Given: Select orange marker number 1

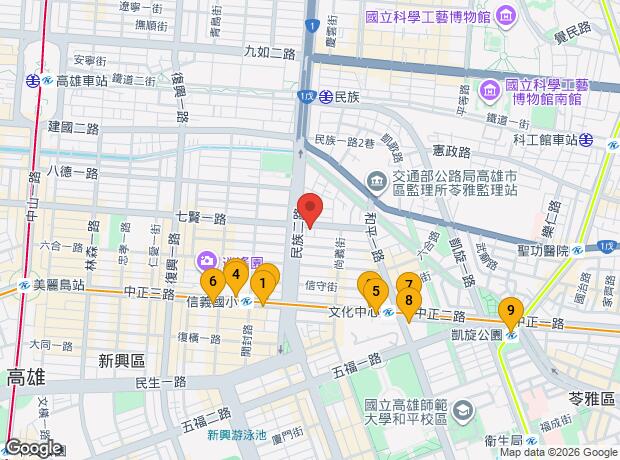Looking at the screenshot, I should coord(263,285).
